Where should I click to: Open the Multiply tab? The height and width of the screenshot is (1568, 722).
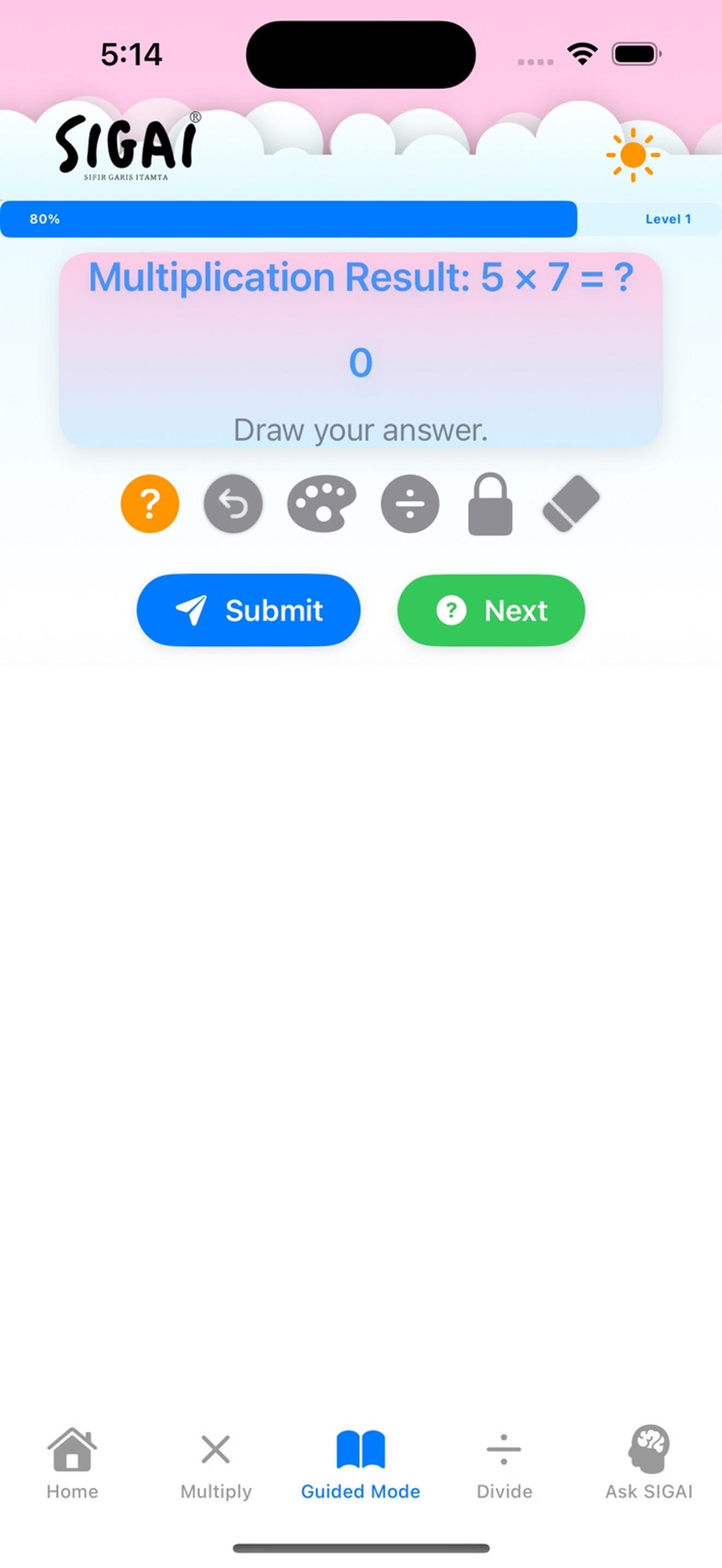click(216, 1464)
